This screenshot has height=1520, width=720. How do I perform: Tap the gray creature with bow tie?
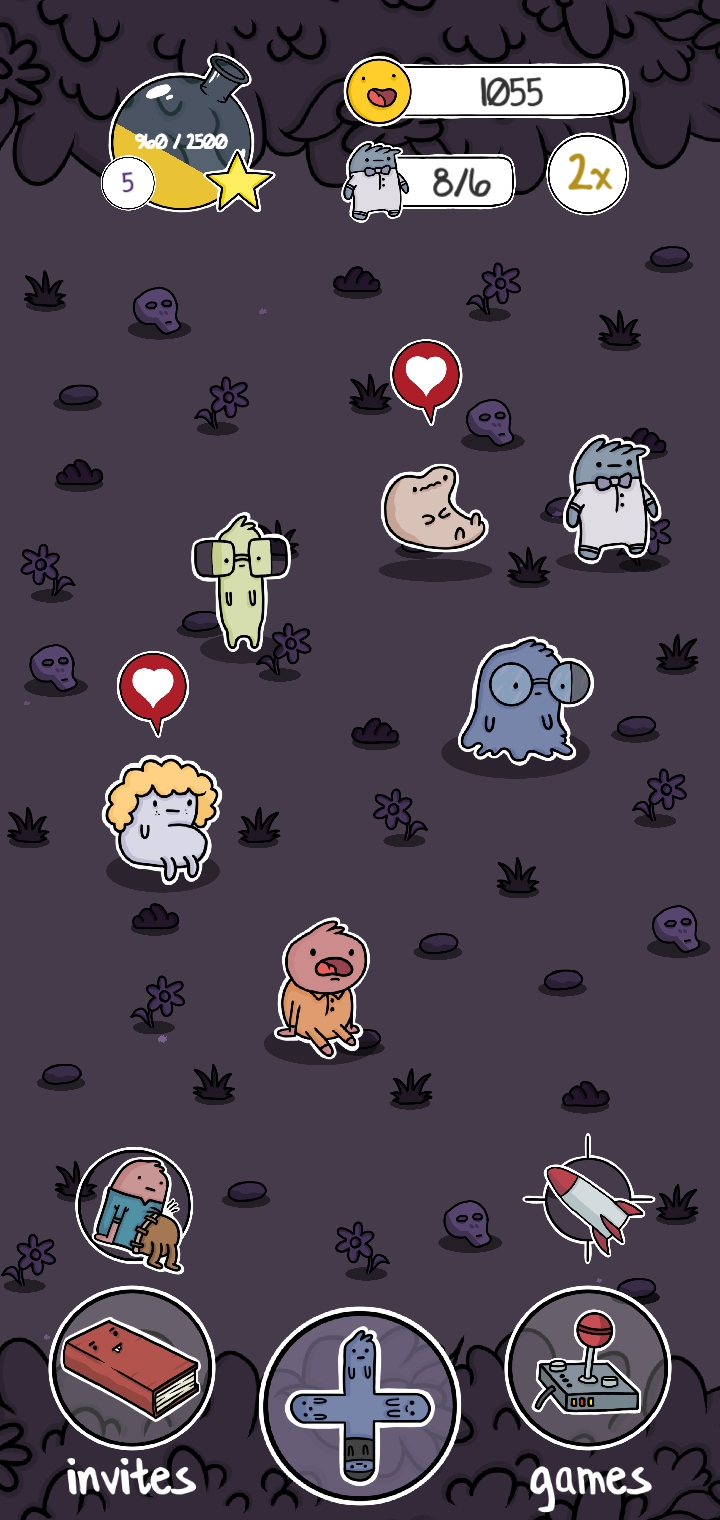pyautogui.click(x=610, y=497)
